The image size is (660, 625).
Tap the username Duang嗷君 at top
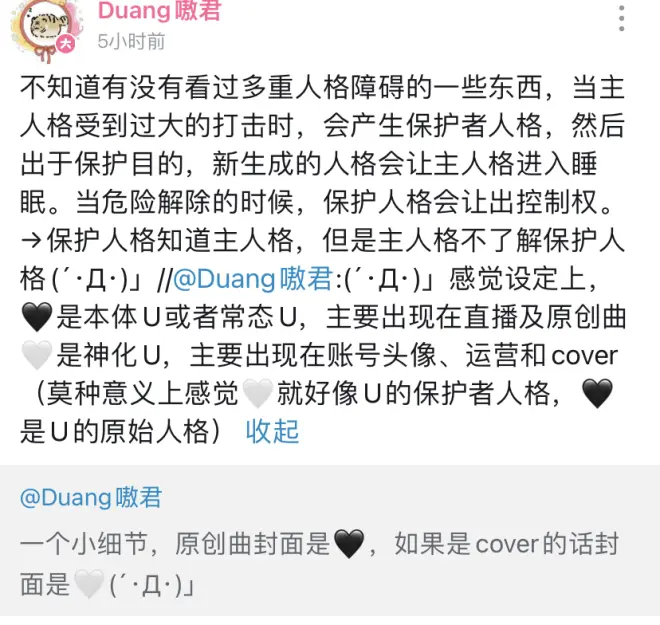coord(159,12)
